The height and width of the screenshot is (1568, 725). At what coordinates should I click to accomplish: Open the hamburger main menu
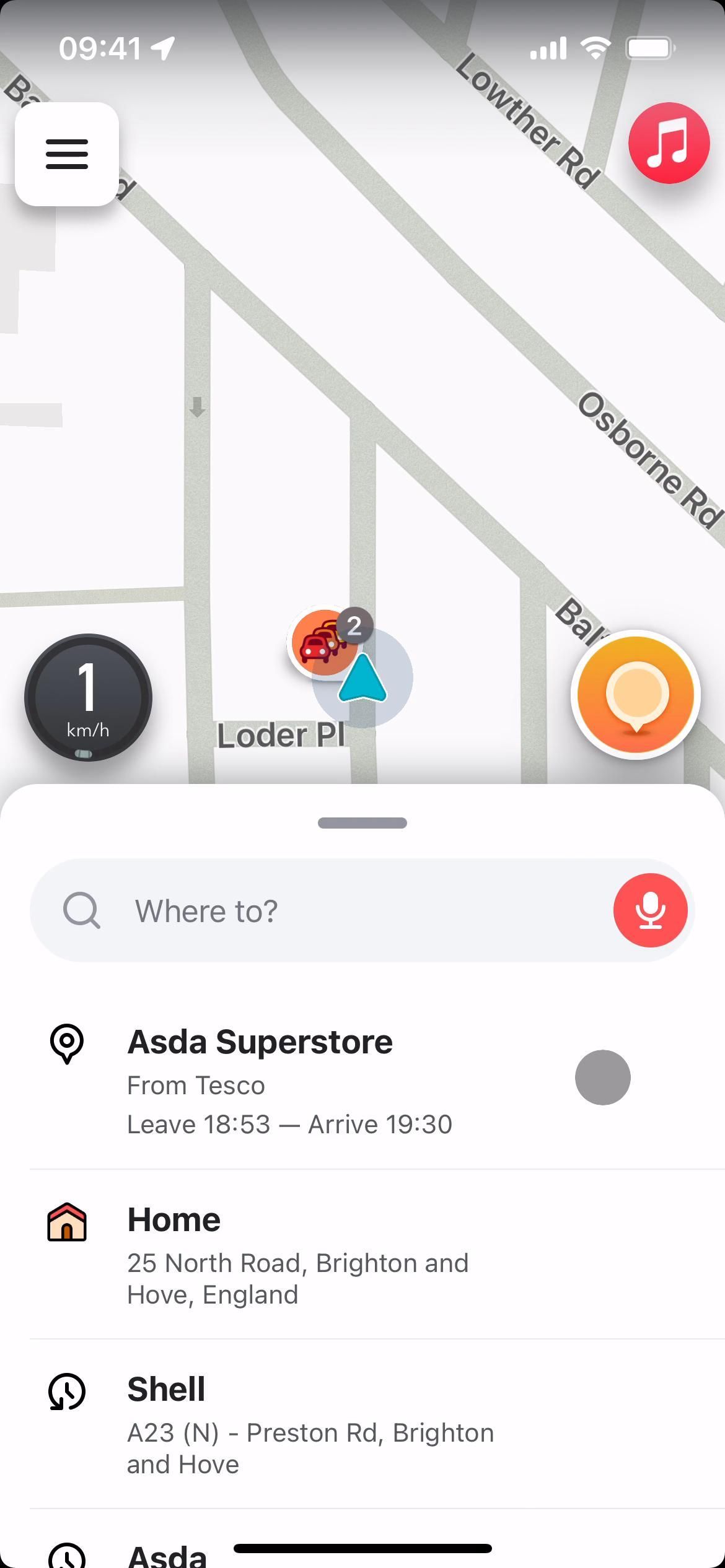[x=67, y=154]
